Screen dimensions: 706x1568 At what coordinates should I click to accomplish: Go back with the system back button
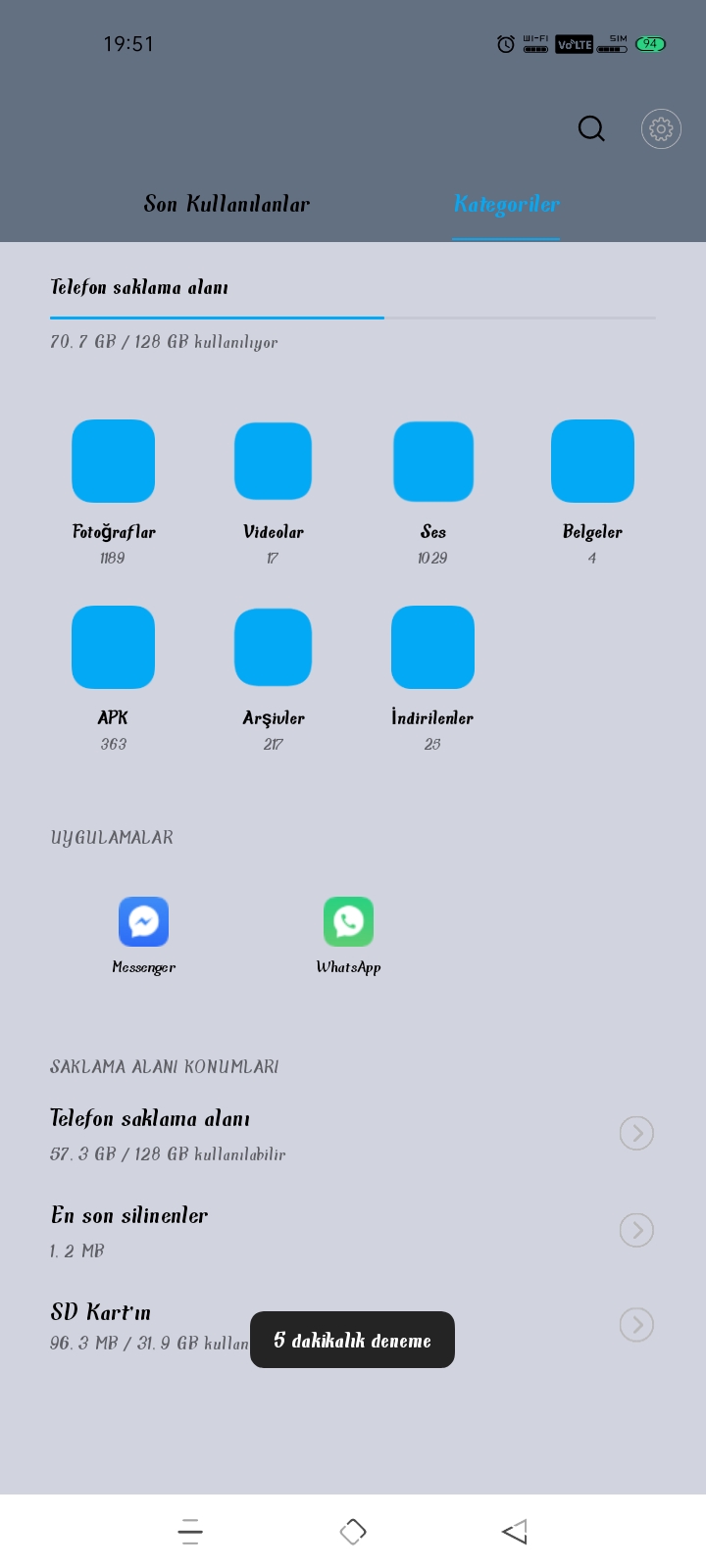click(x=515, y=1531)
